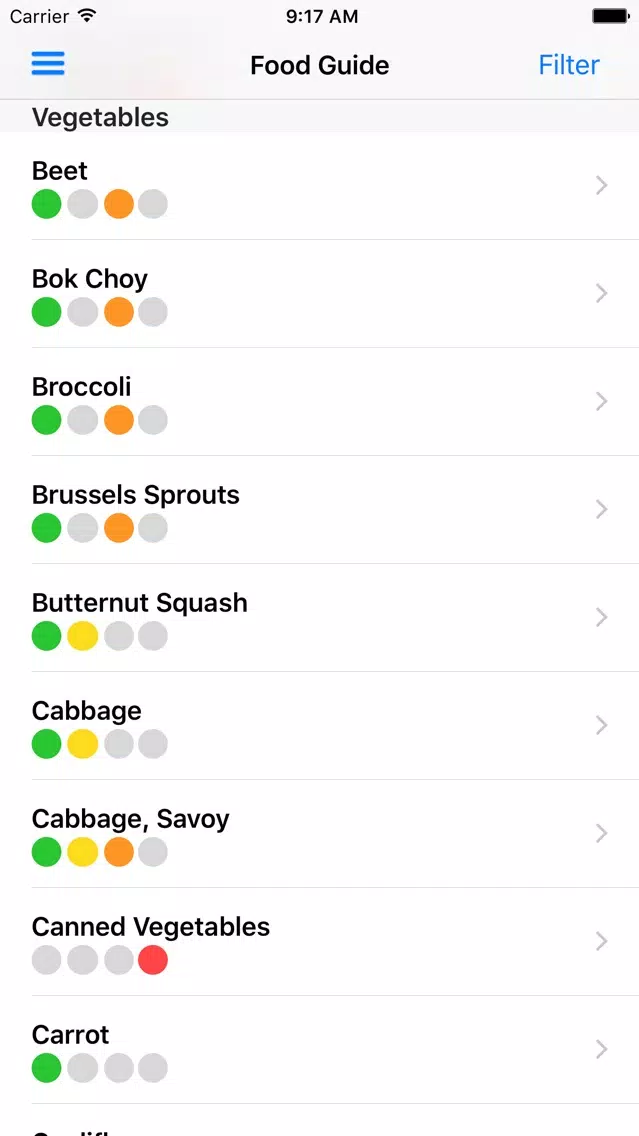Open the Beet entry
The height and width of the screenshot is (1136, 639).
click(320, 186)
